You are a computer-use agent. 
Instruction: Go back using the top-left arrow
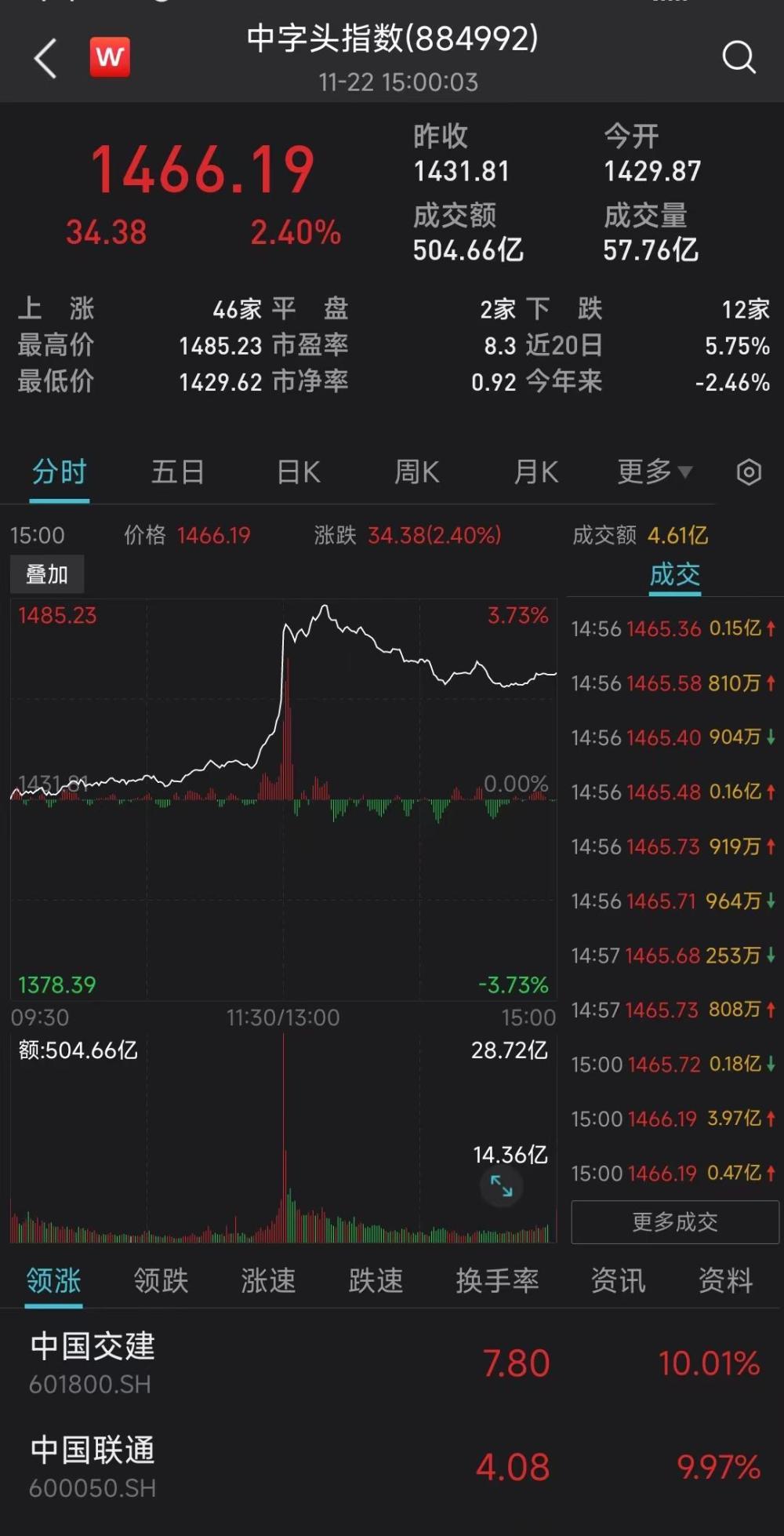(x=45, y=59)
